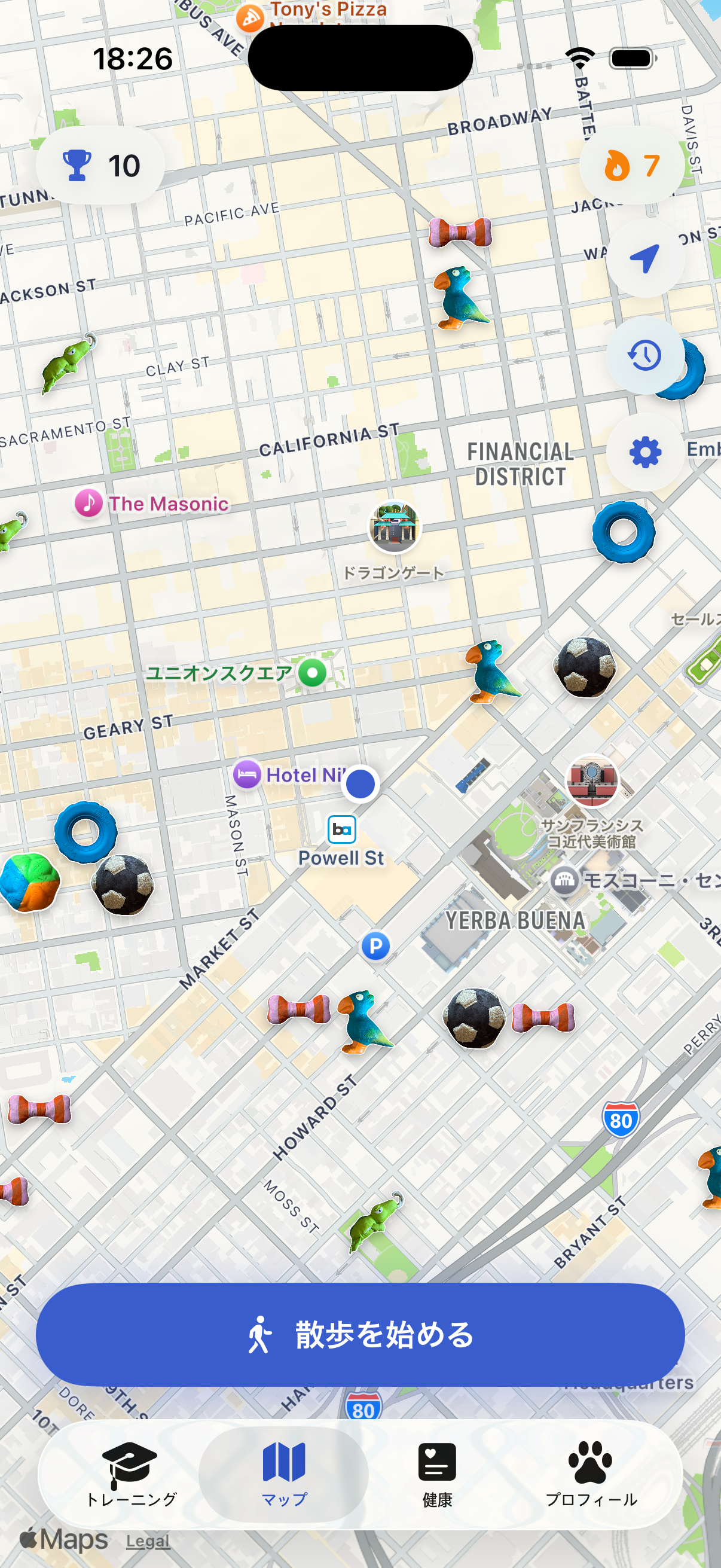
Task: Open the trophy score chip
Action: pos(100,165)
